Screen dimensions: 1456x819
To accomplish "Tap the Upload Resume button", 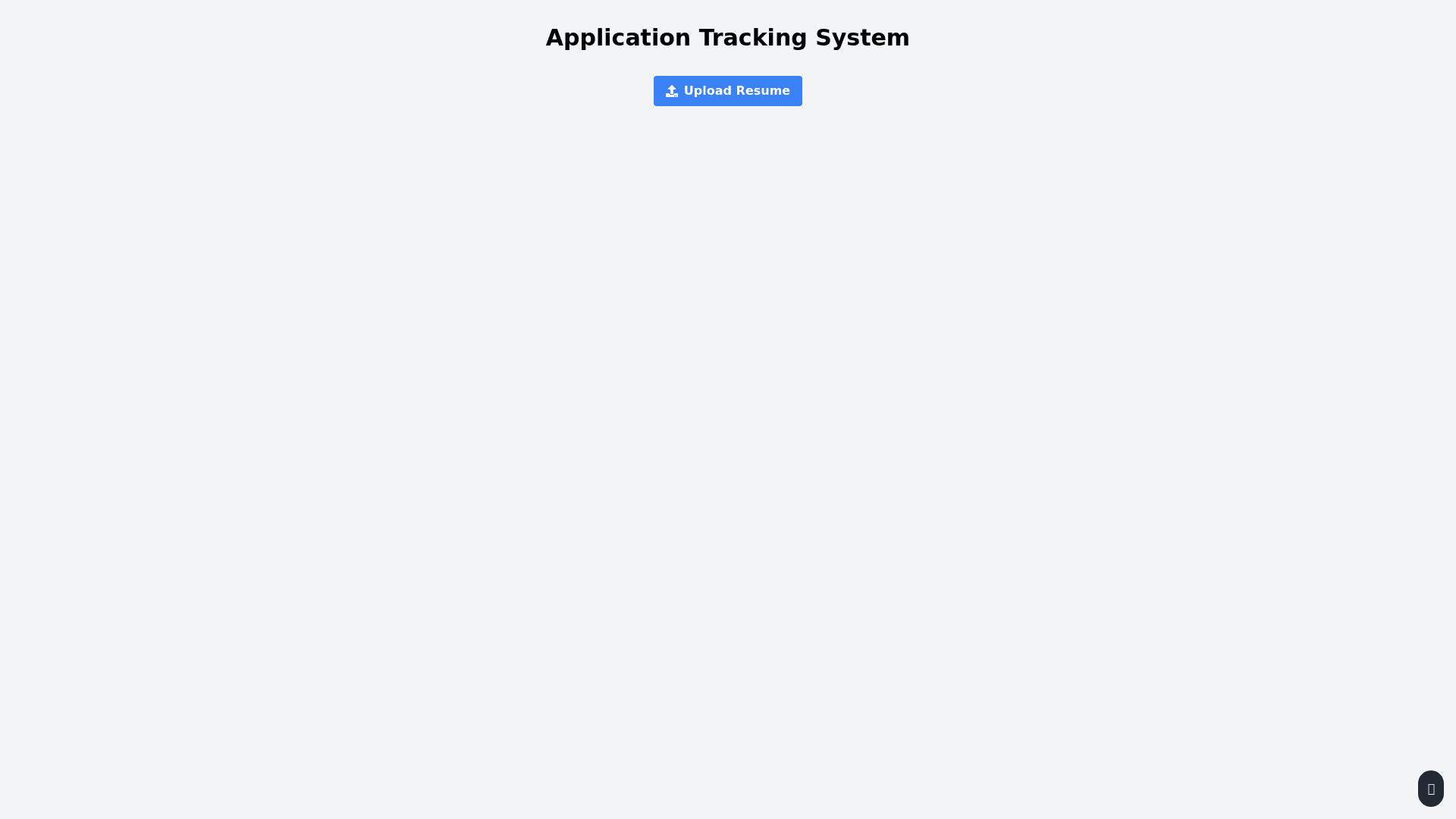I will [x=727, y=91].
